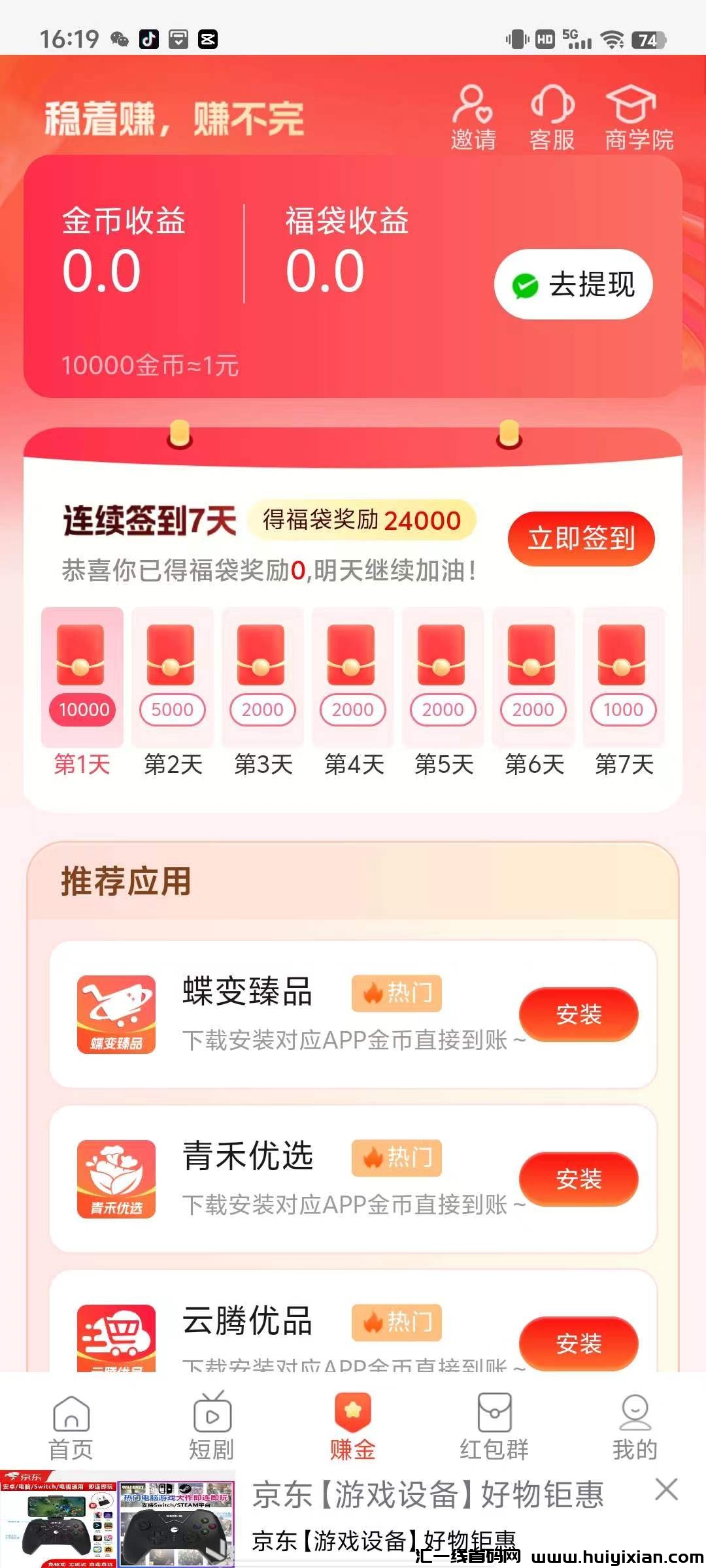Viewport: 706px width, 1568px height.
Task: Contact 客服 customer service
Action: pyautogui.click(x=552, y=118)
